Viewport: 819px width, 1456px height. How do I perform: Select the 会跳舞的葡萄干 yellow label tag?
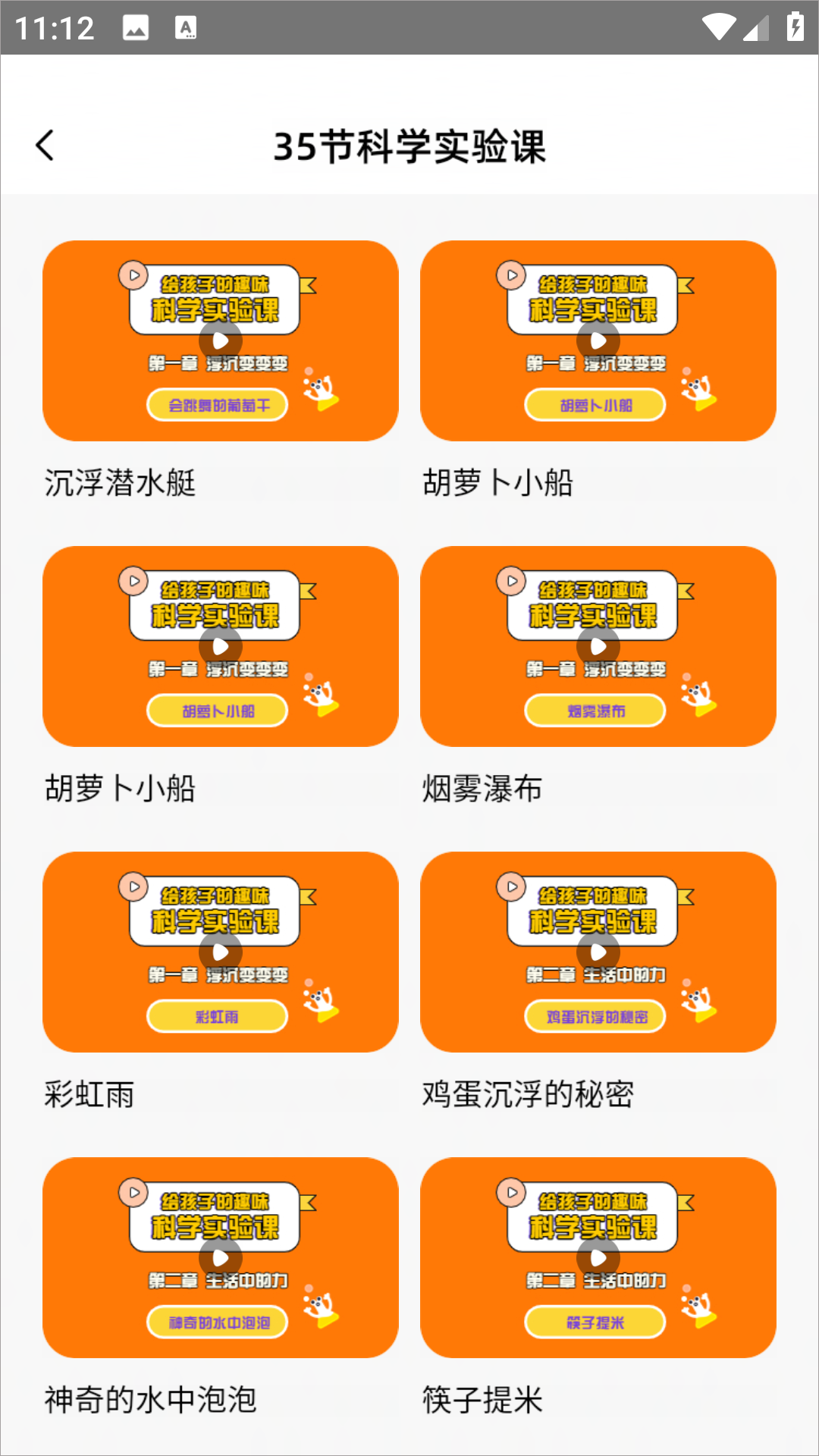coord(217,404)
